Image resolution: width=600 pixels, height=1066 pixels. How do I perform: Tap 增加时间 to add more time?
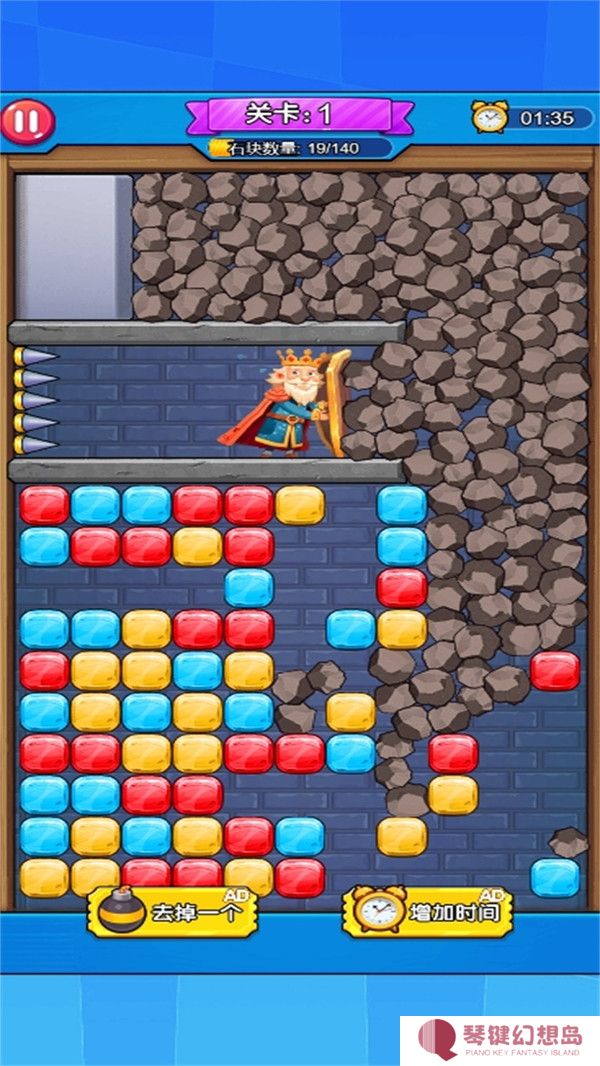[x=428, y=911]
